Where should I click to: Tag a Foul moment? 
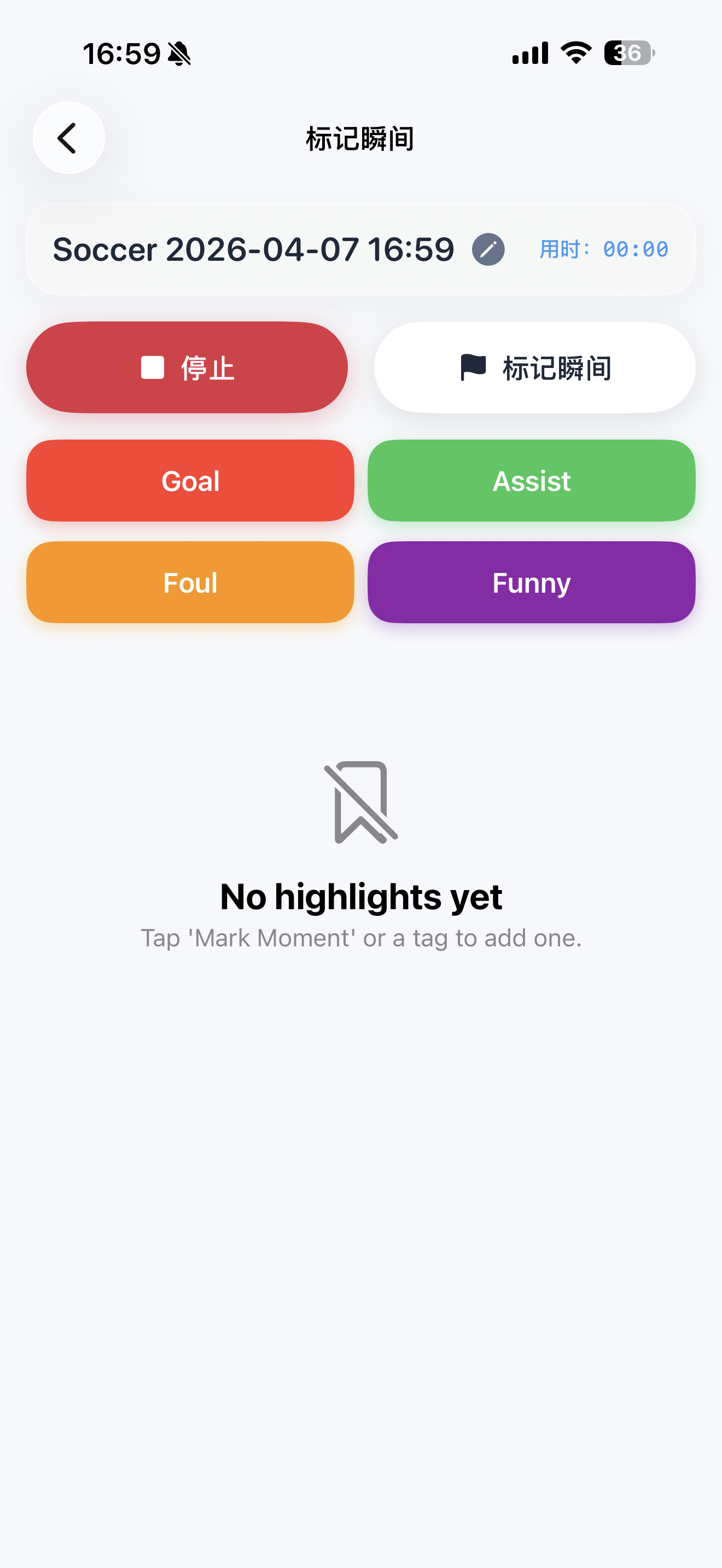tap(190, 582)
